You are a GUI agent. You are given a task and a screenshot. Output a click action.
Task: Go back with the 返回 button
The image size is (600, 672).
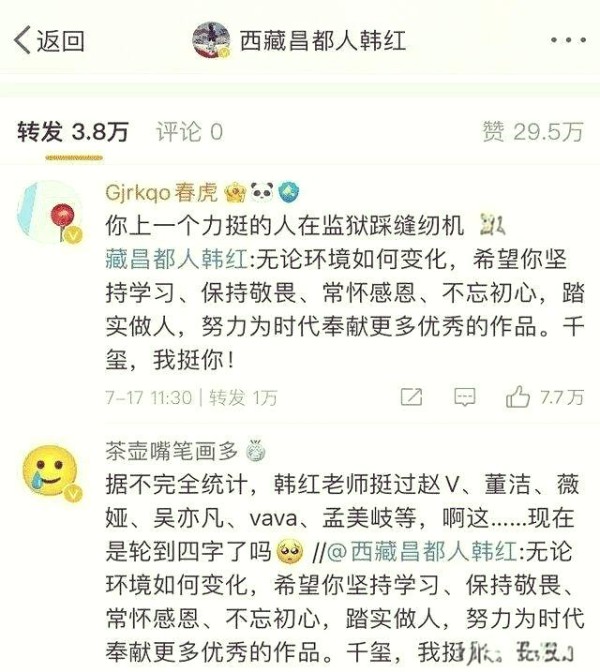(x=48, y=41)
